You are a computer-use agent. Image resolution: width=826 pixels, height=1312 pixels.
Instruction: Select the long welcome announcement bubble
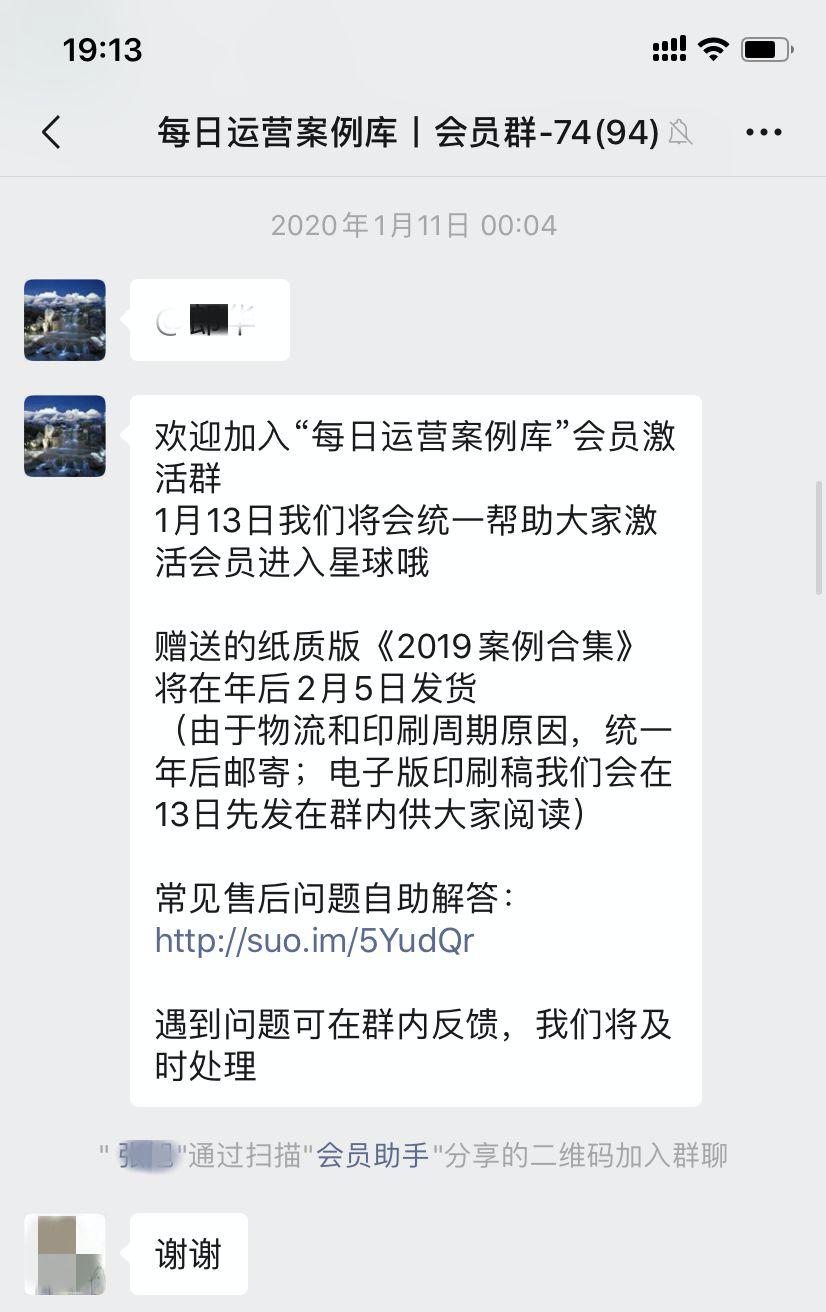(x=416, y=750)
